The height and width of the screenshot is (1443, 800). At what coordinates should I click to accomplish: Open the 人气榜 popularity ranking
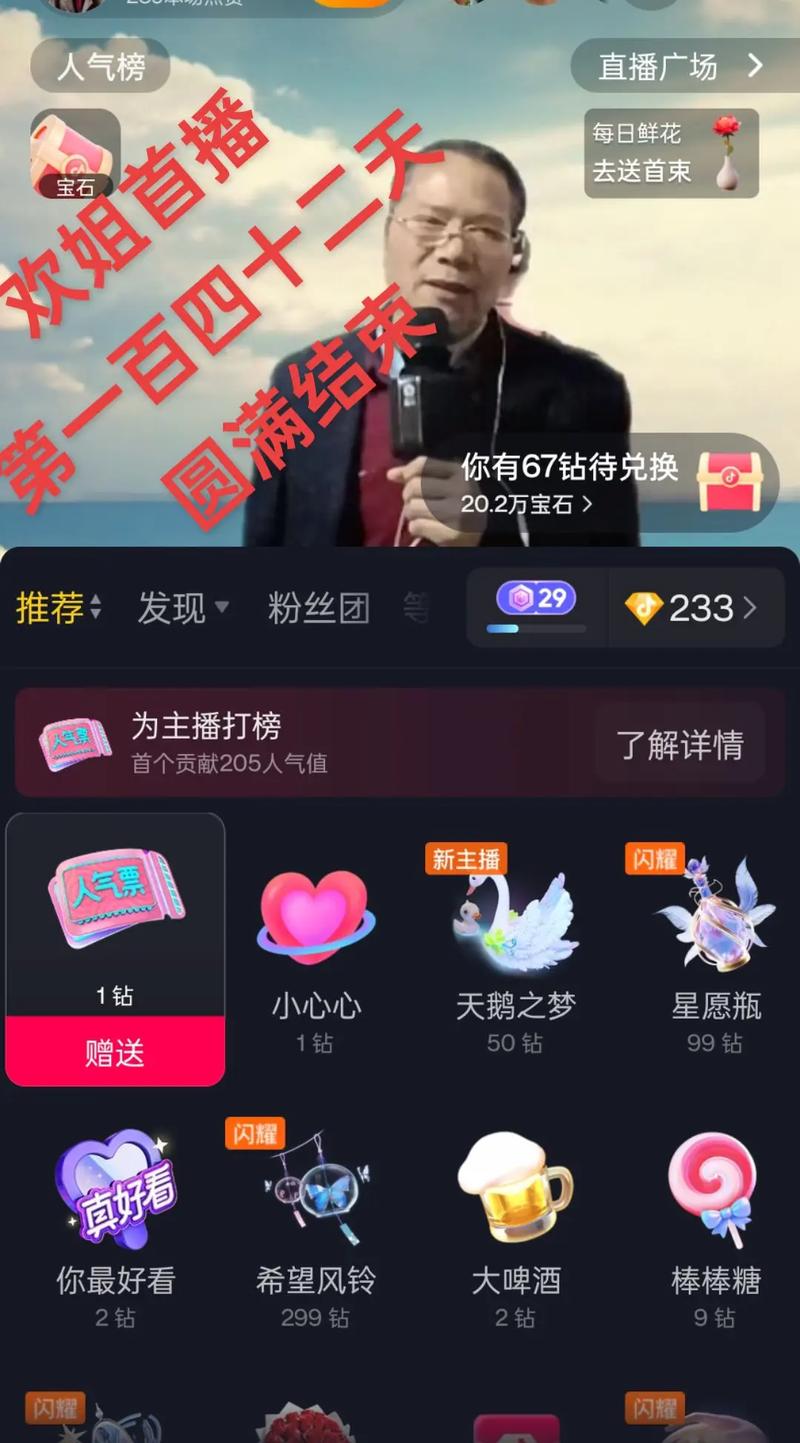100,67
